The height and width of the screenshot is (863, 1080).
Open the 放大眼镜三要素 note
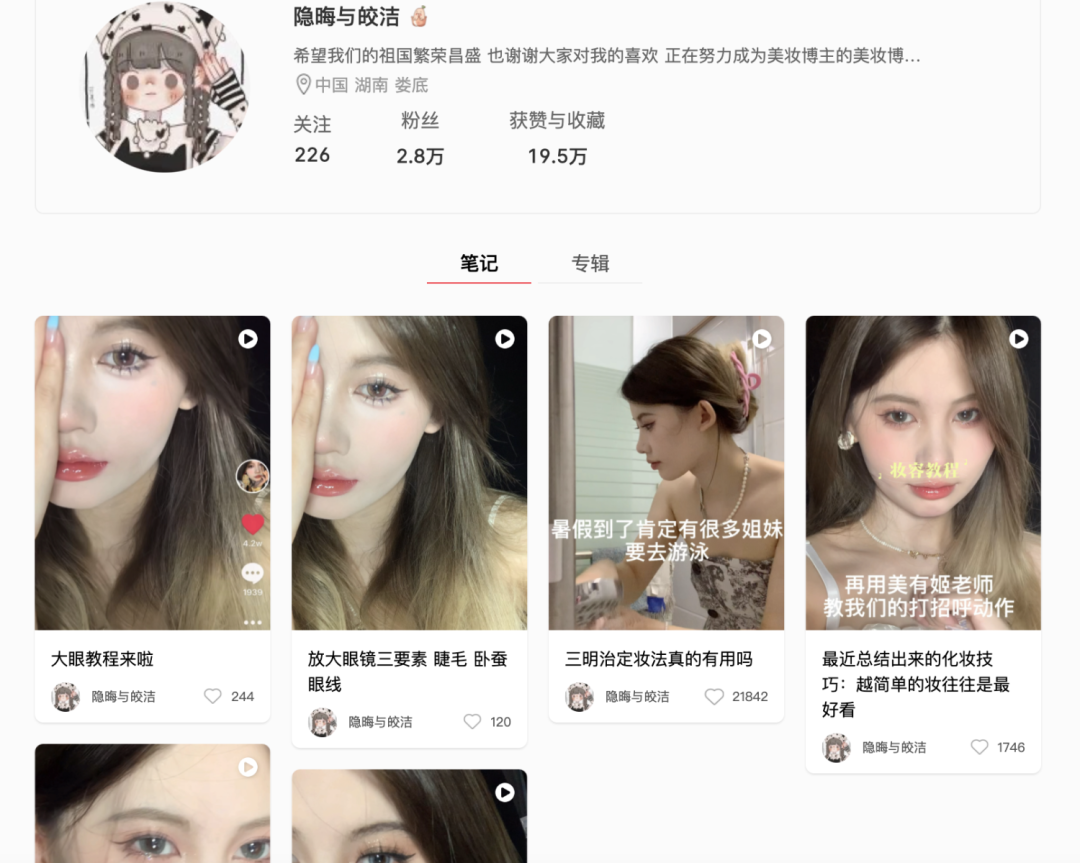pyautogui.click(x=409, y=473)
